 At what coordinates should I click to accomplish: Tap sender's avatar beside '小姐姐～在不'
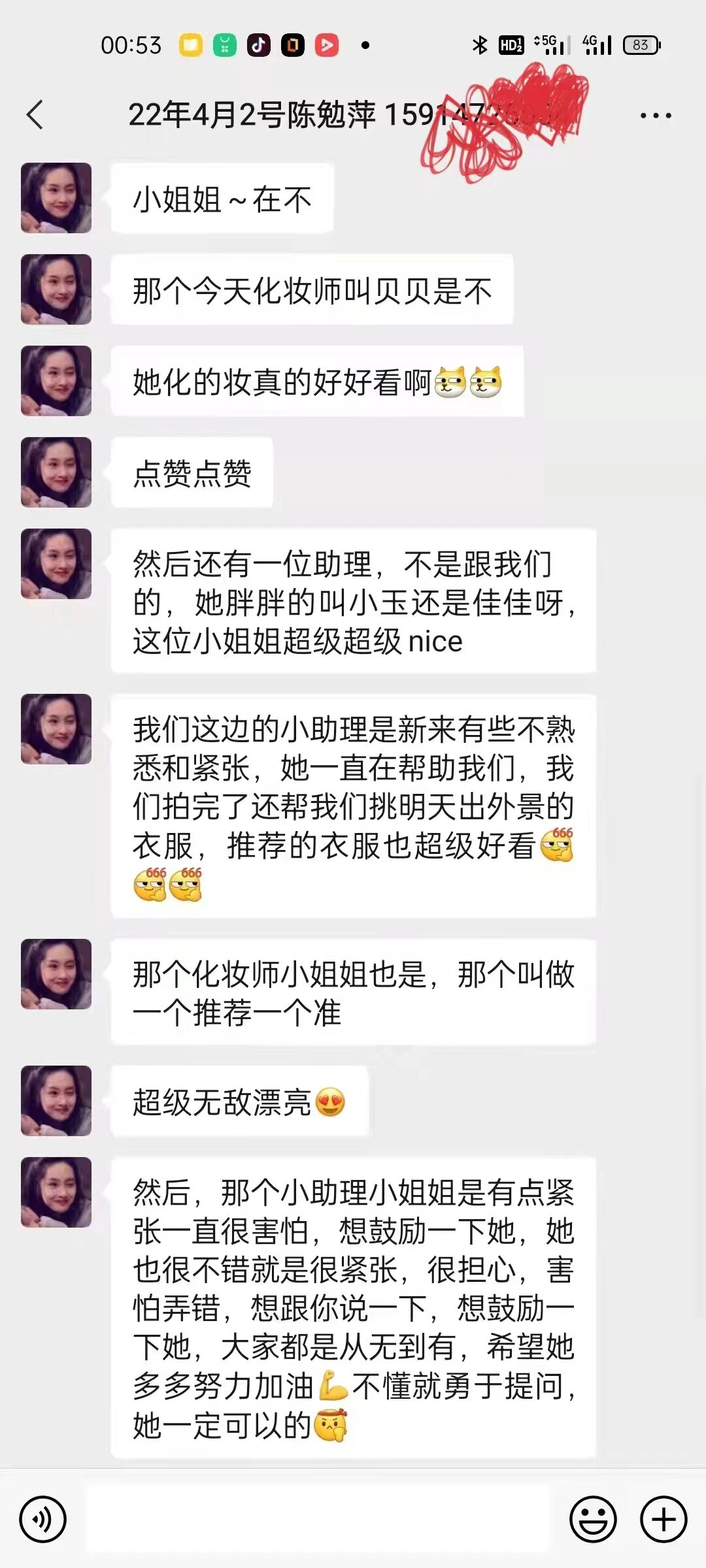coord(56,198)
